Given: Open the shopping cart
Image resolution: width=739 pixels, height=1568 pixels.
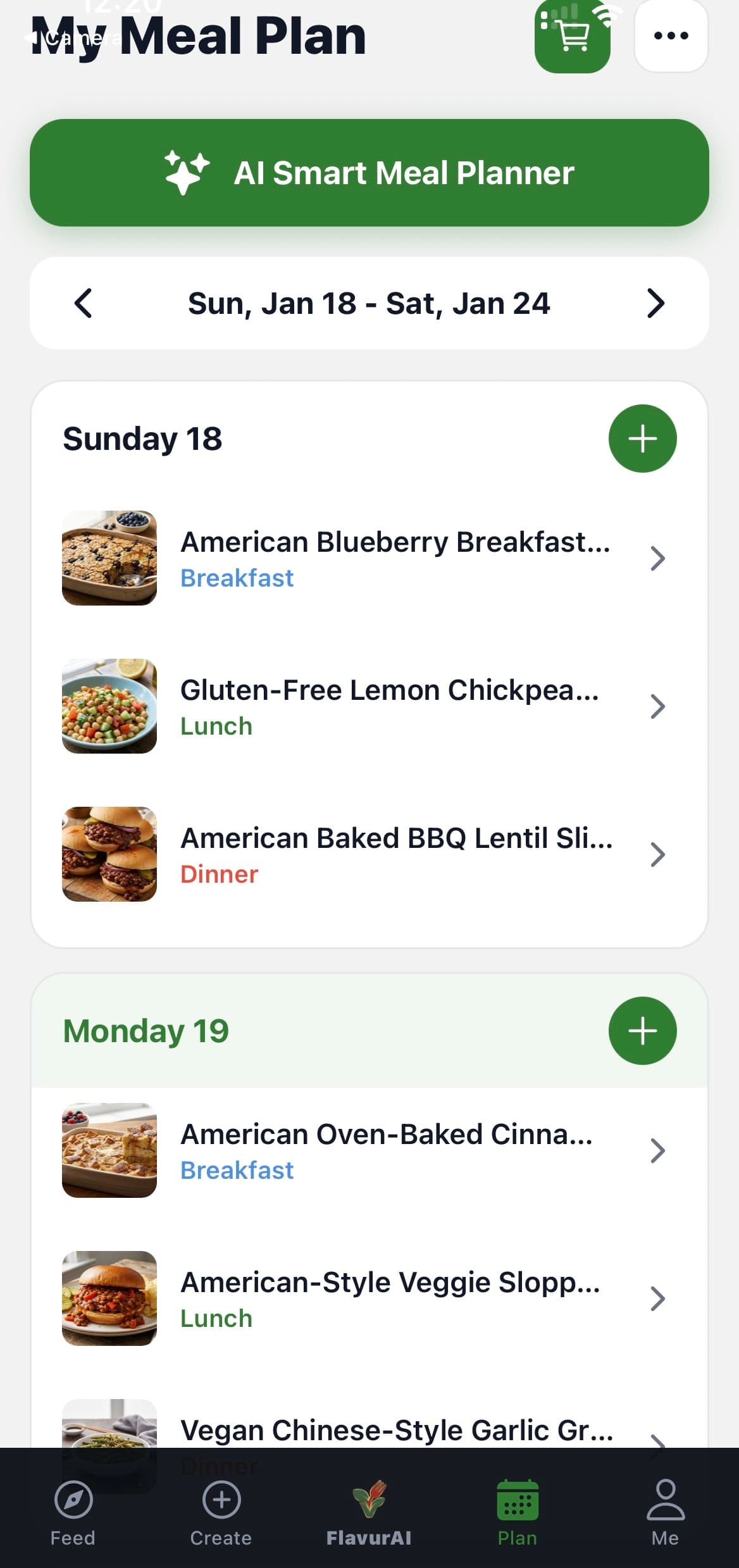Looking at the screenshot, I should [x=573, y=36].
